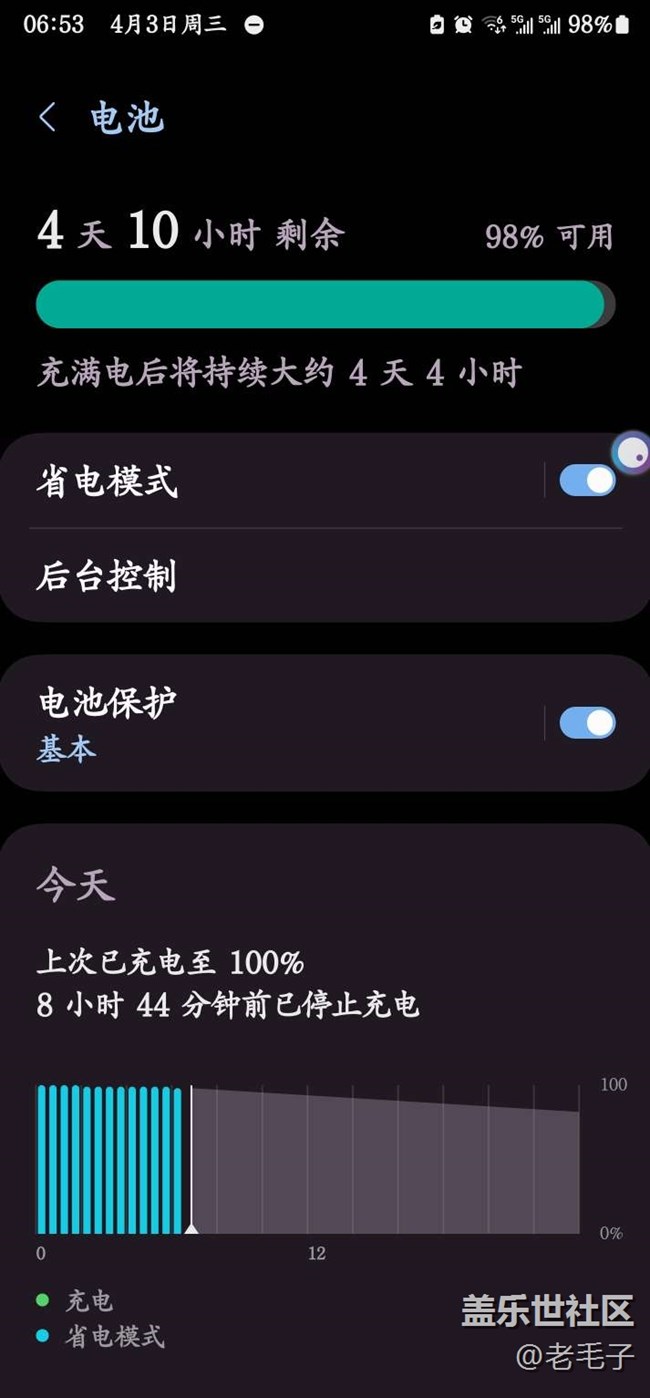Open today's battery usage chart
This screenshot has width=650, height=1398.
pyautogui.click(x=310, y=1158)
